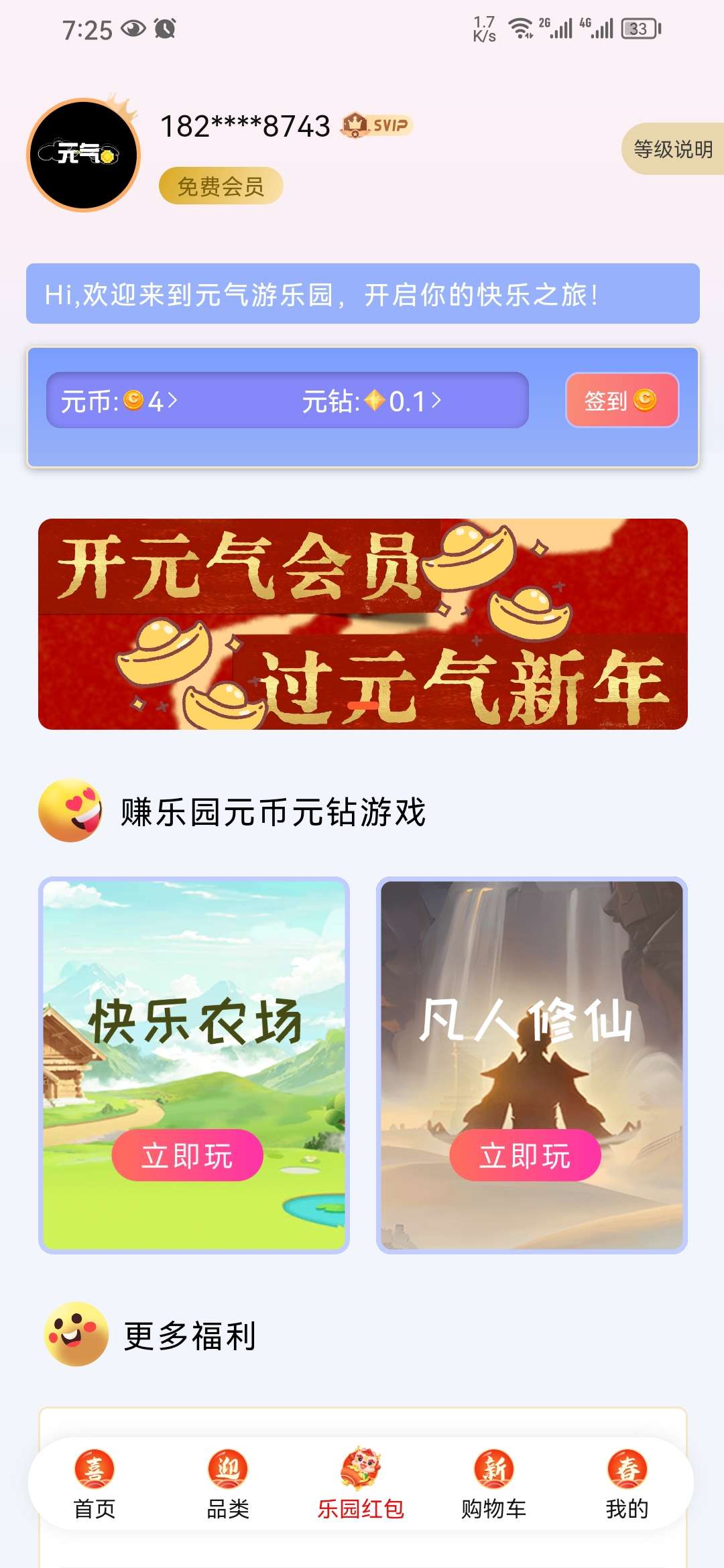This screenshot has width=724, height=1568.
Task: Open the 等级说明 level explanation
Action: click(x=672, y=149)
